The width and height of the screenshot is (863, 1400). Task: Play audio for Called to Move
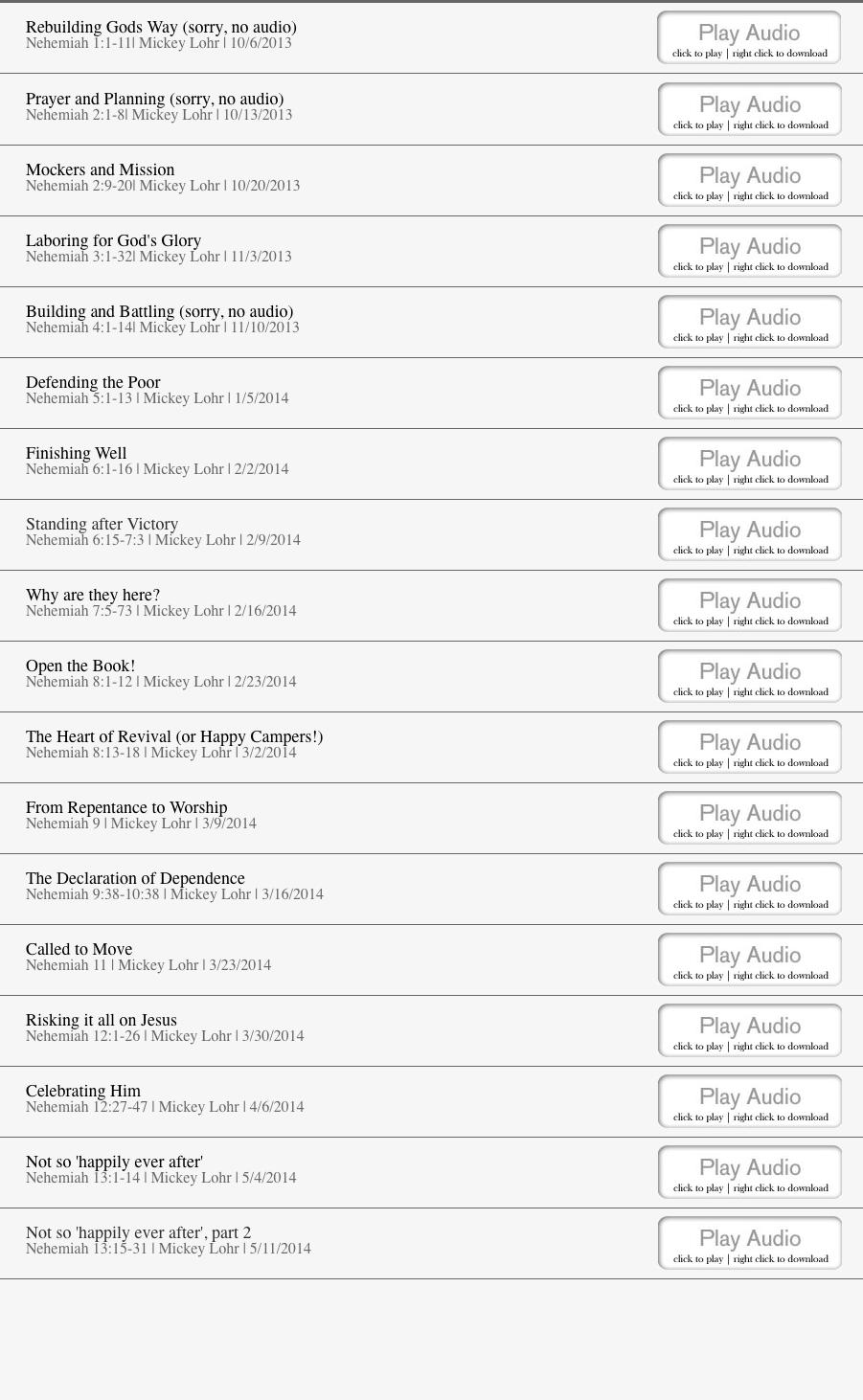(x=749, y=960)
